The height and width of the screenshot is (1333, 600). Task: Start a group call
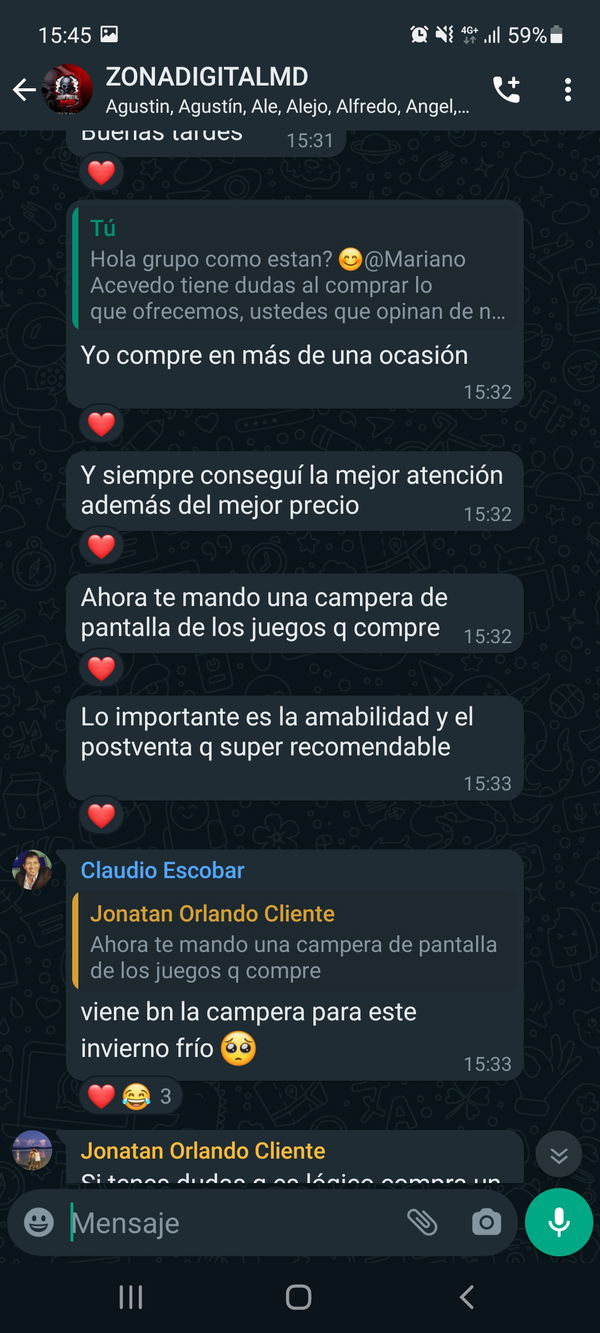(506, 90)
